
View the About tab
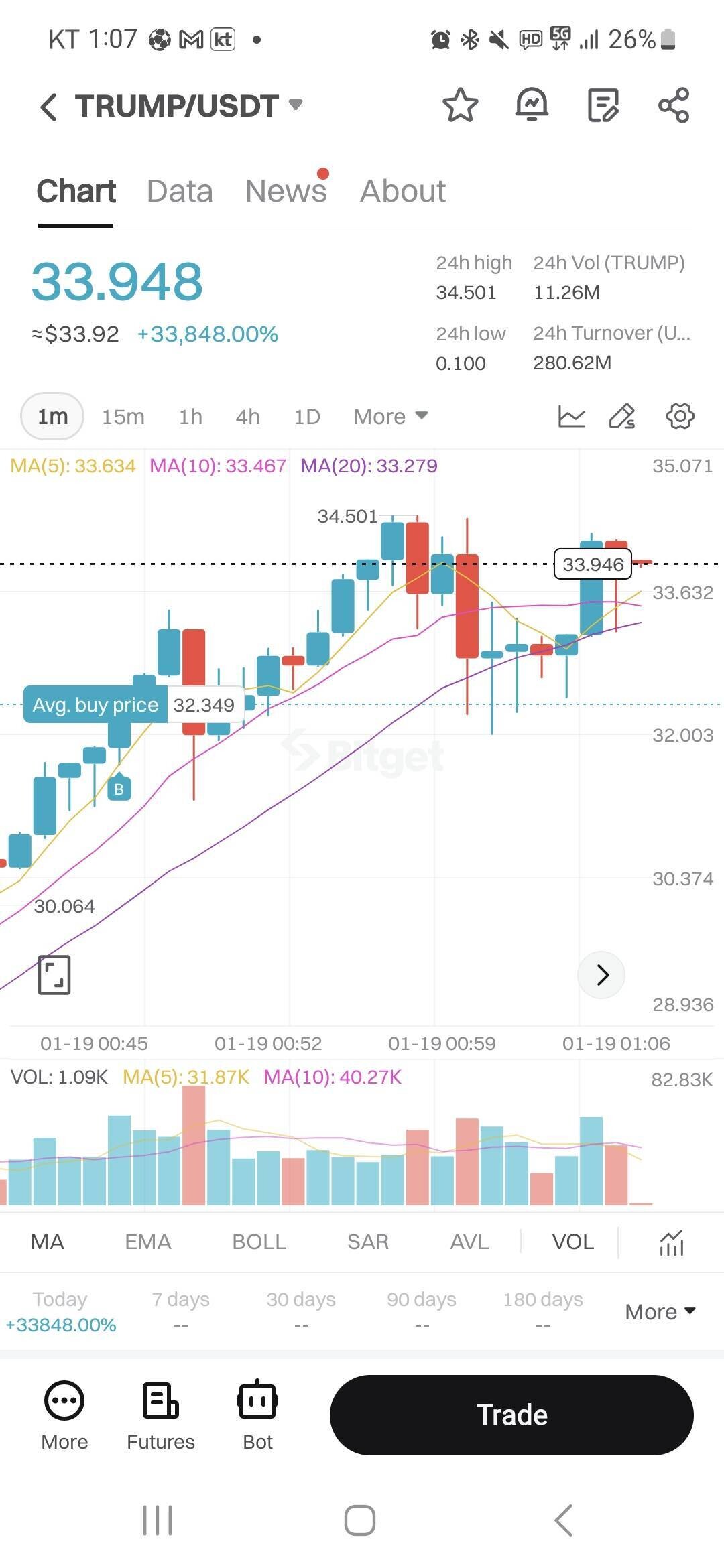402,191
